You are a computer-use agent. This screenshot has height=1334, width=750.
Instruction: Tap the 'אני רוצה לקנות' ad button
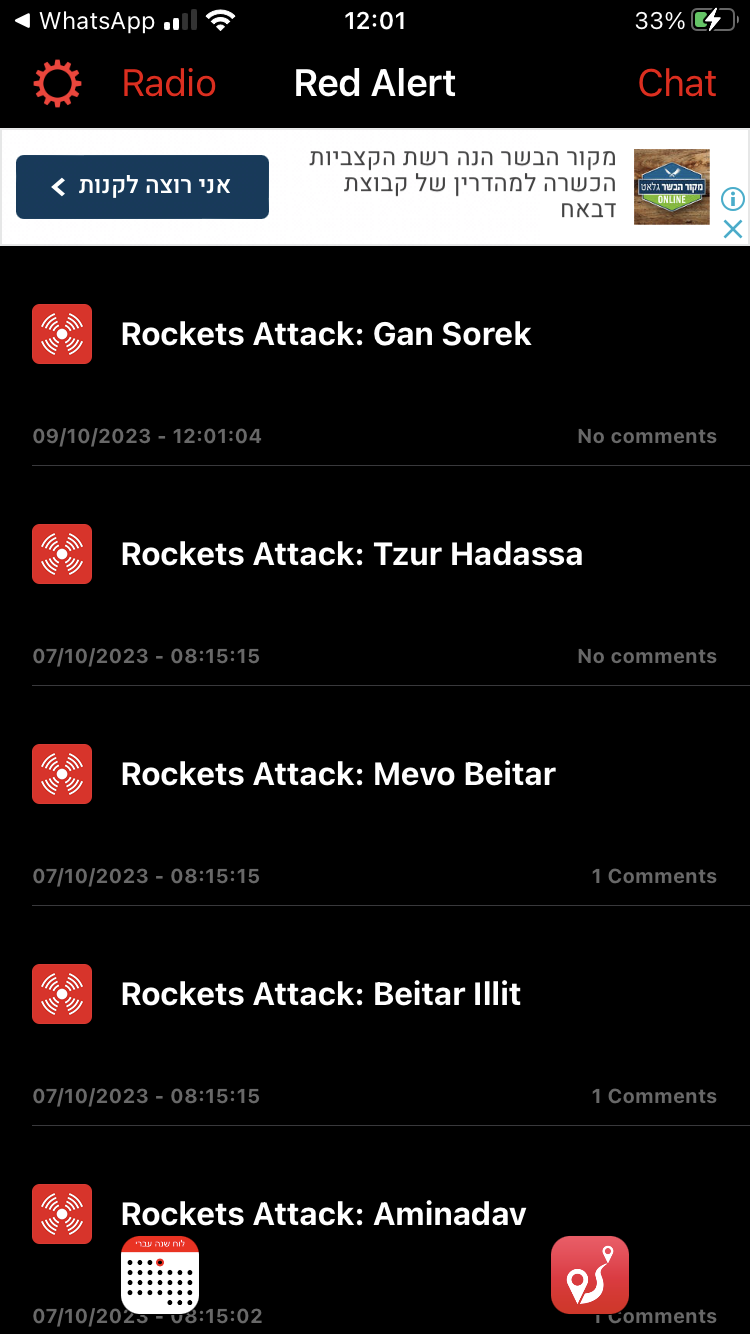142,187
